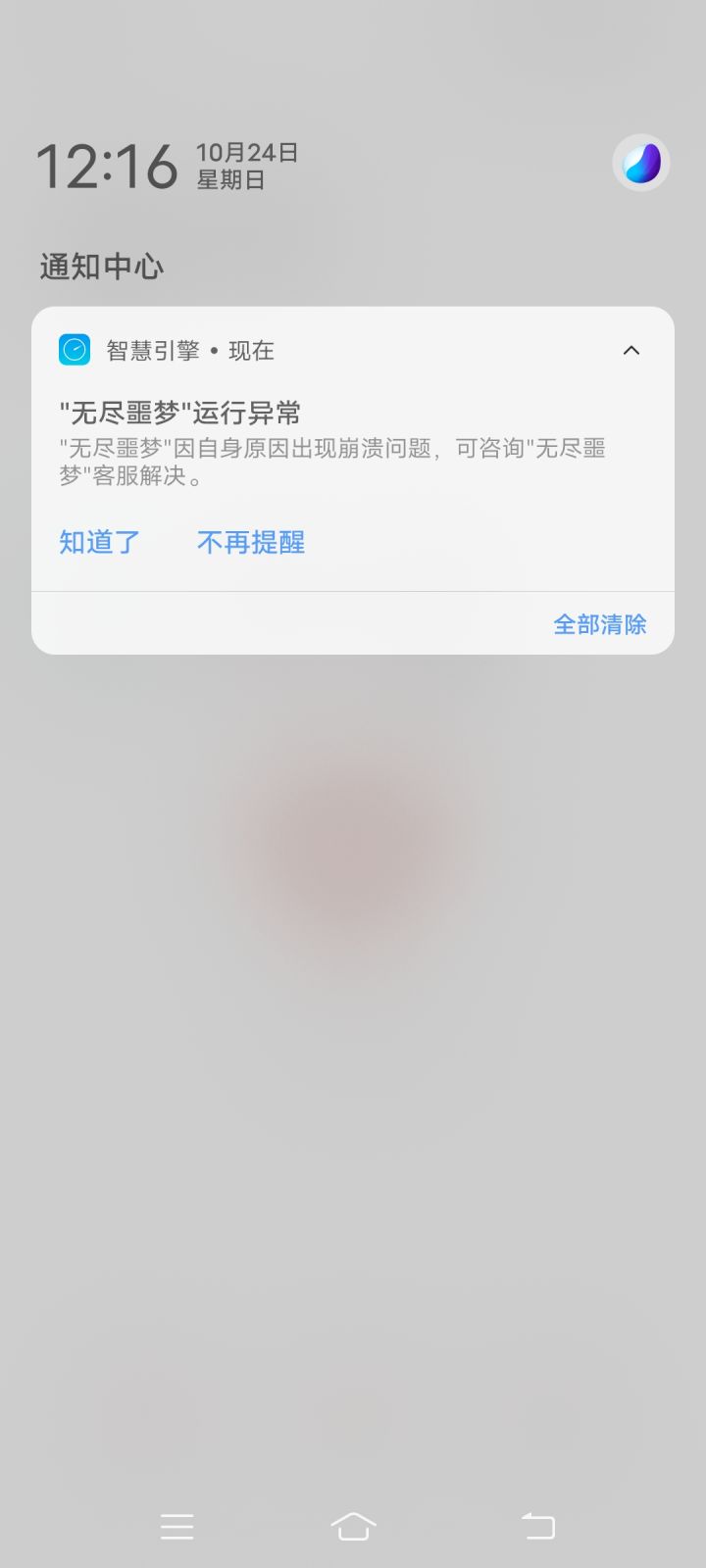This screenshot has width=706, height=1568.
Task: Tap 知道了 to acknowledge the alert
Action: [x=98, y=542]
